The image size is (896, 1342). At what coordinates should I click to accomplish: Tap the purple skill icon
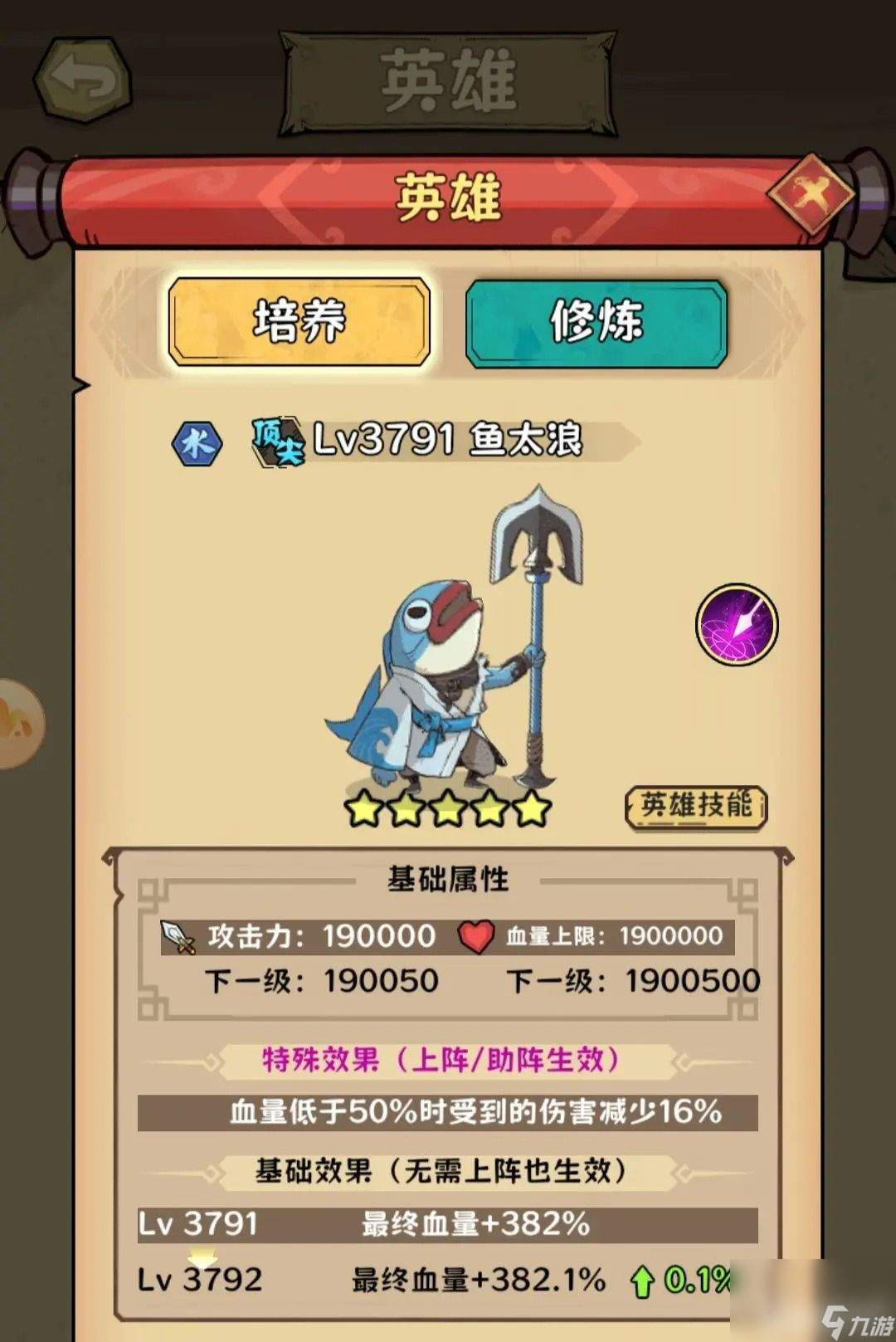point(736,625)
